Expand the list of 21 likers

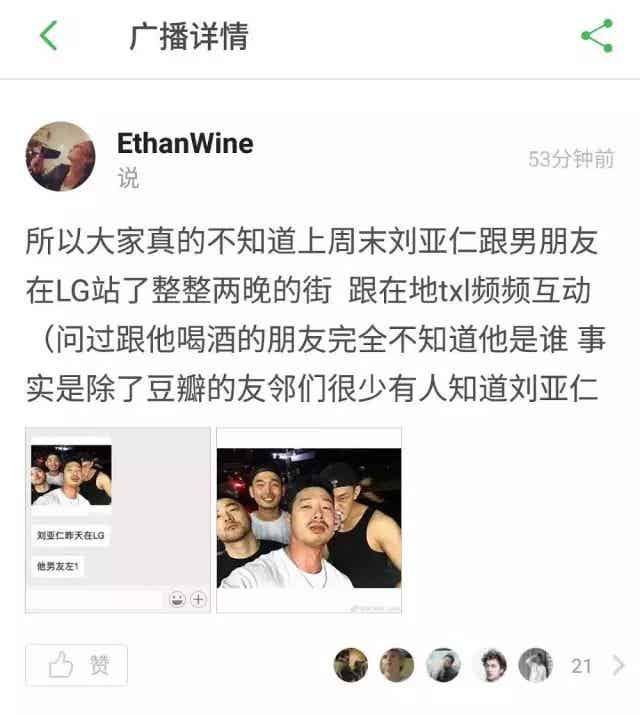tap(597, 665)
